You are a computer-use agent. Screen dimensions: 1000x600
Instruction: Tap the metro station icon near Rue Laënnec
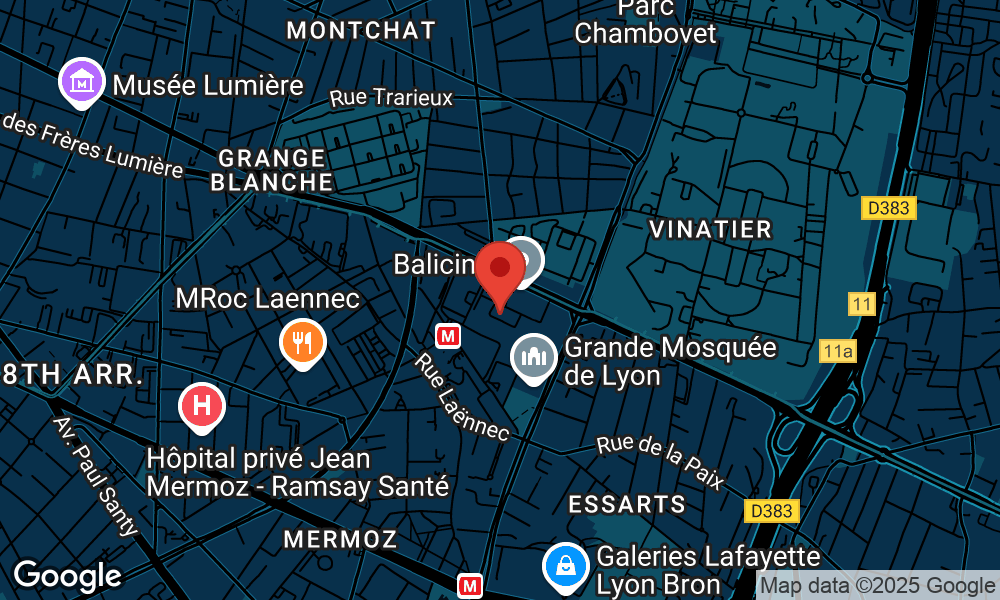(449, 336)
